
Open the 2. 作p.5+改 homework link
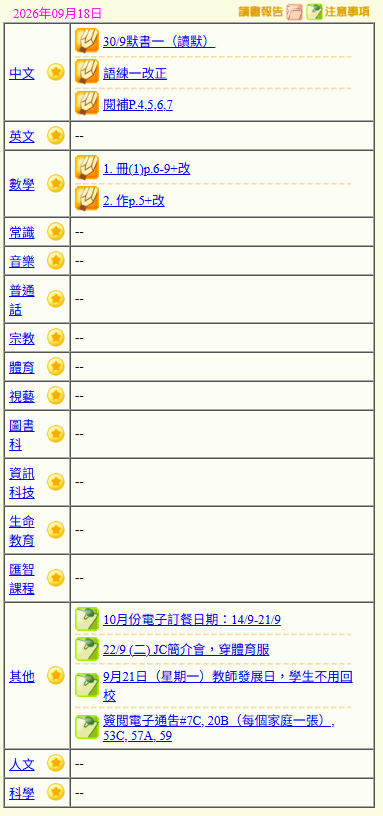(134, 201)
